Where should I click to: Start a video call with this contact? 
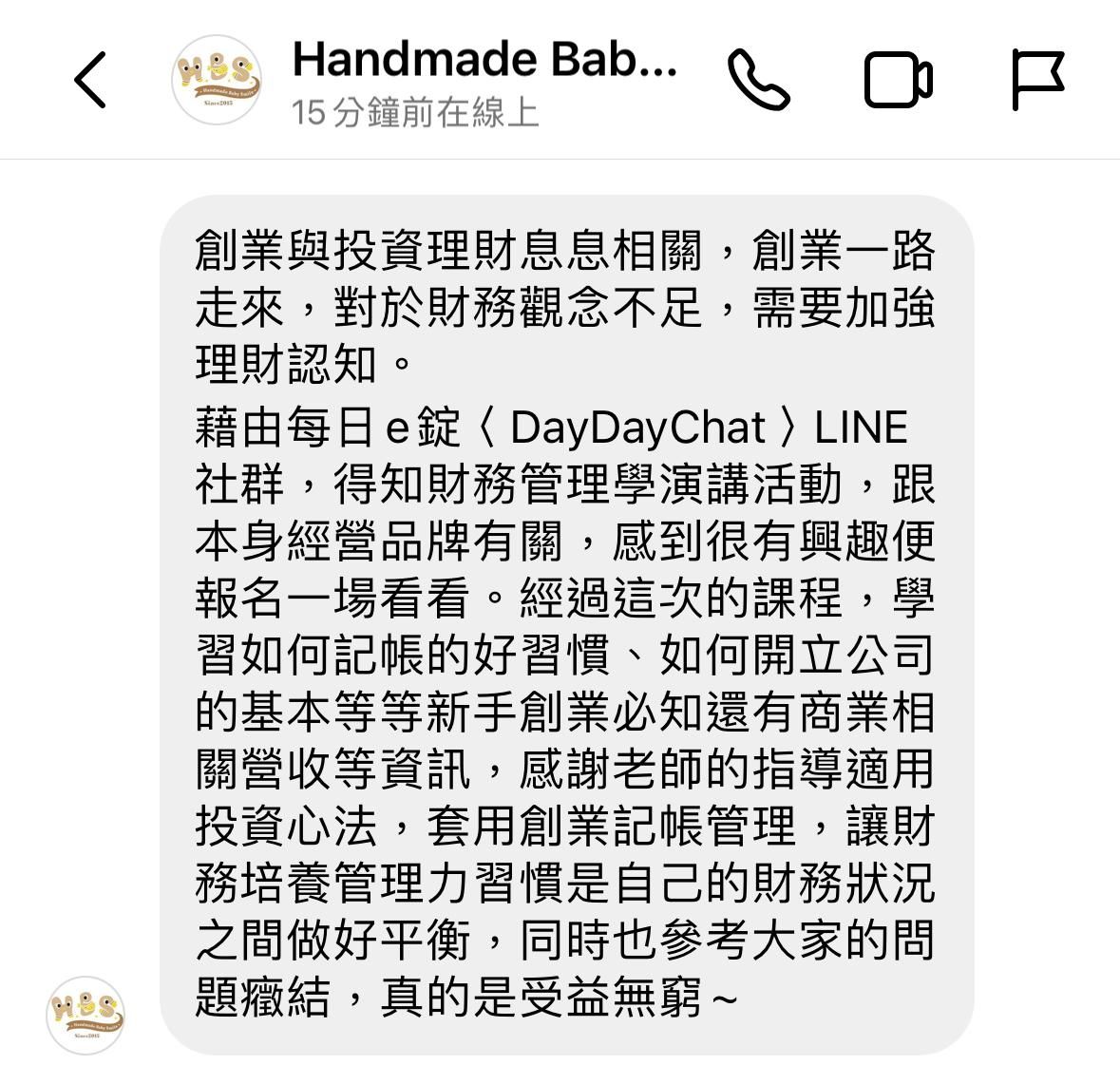point(898,80)
